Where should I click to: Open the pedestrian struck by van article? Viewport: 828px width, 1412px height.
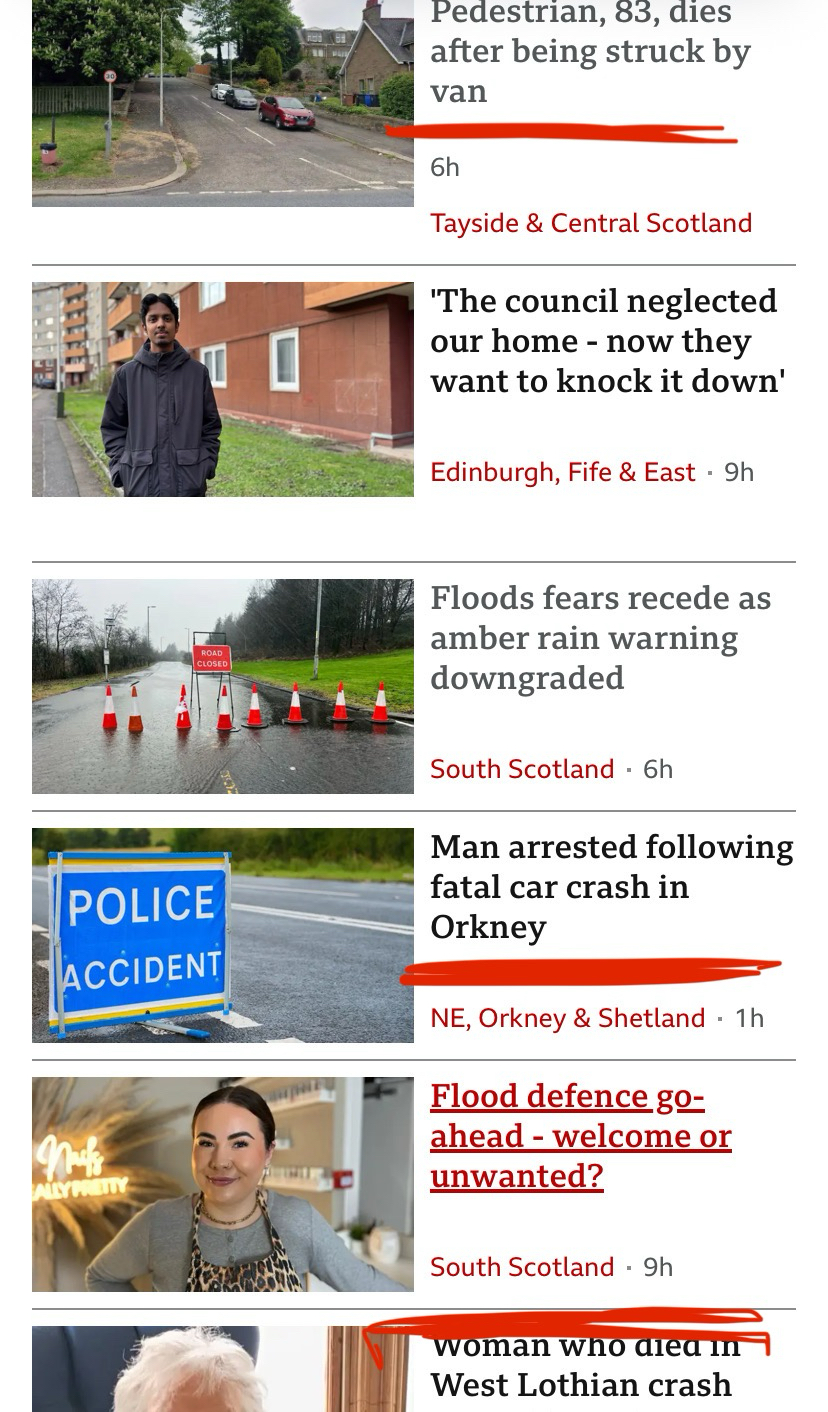[590, 52]
